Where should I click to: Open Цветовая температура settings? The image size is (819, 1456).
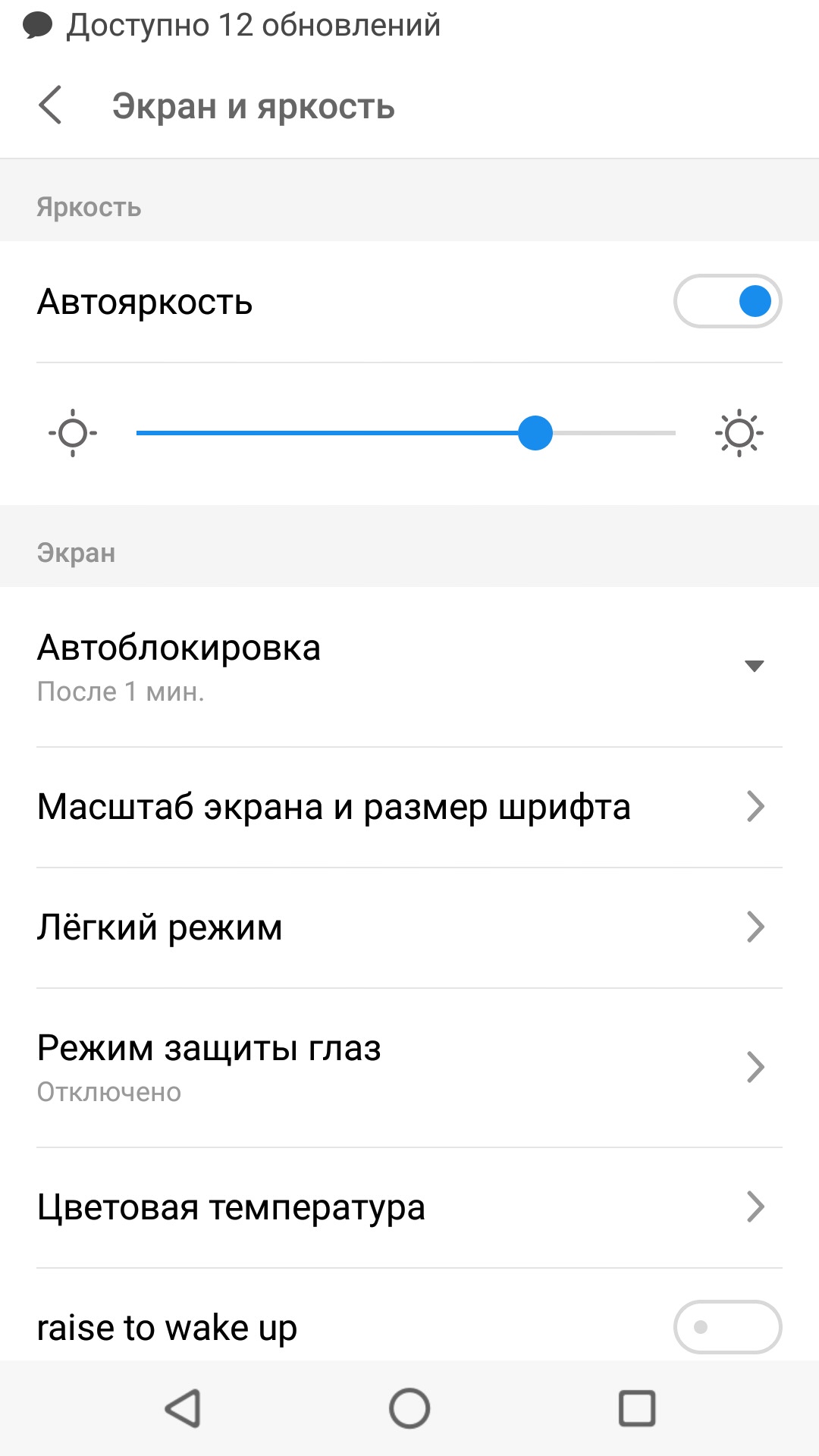pyautogui.click(x=409, y=1207)
